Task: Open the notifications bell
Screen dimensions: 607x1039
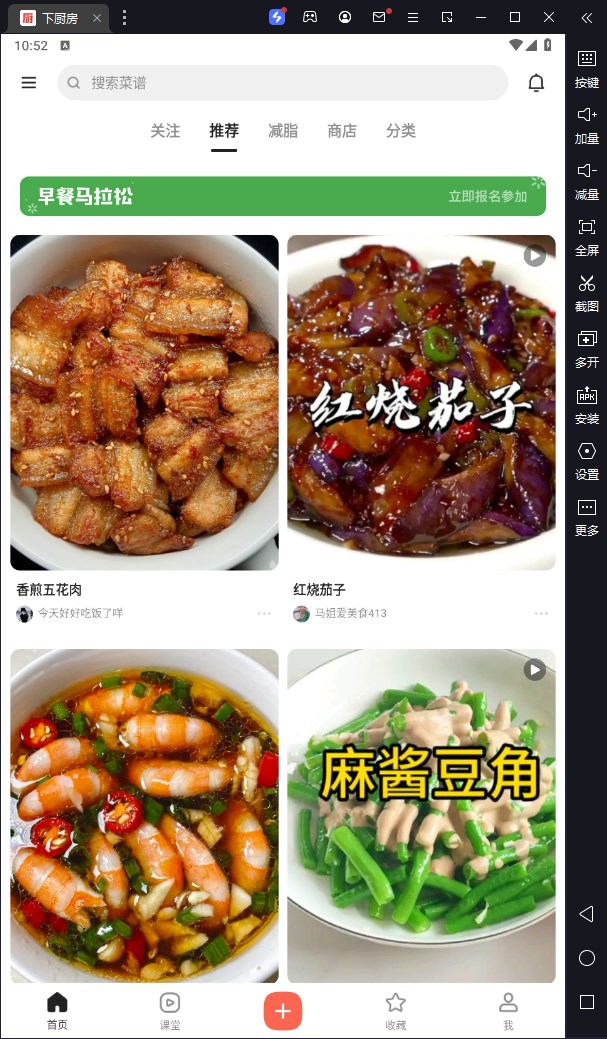Action: pyautogui.click(x=536, y=83)
